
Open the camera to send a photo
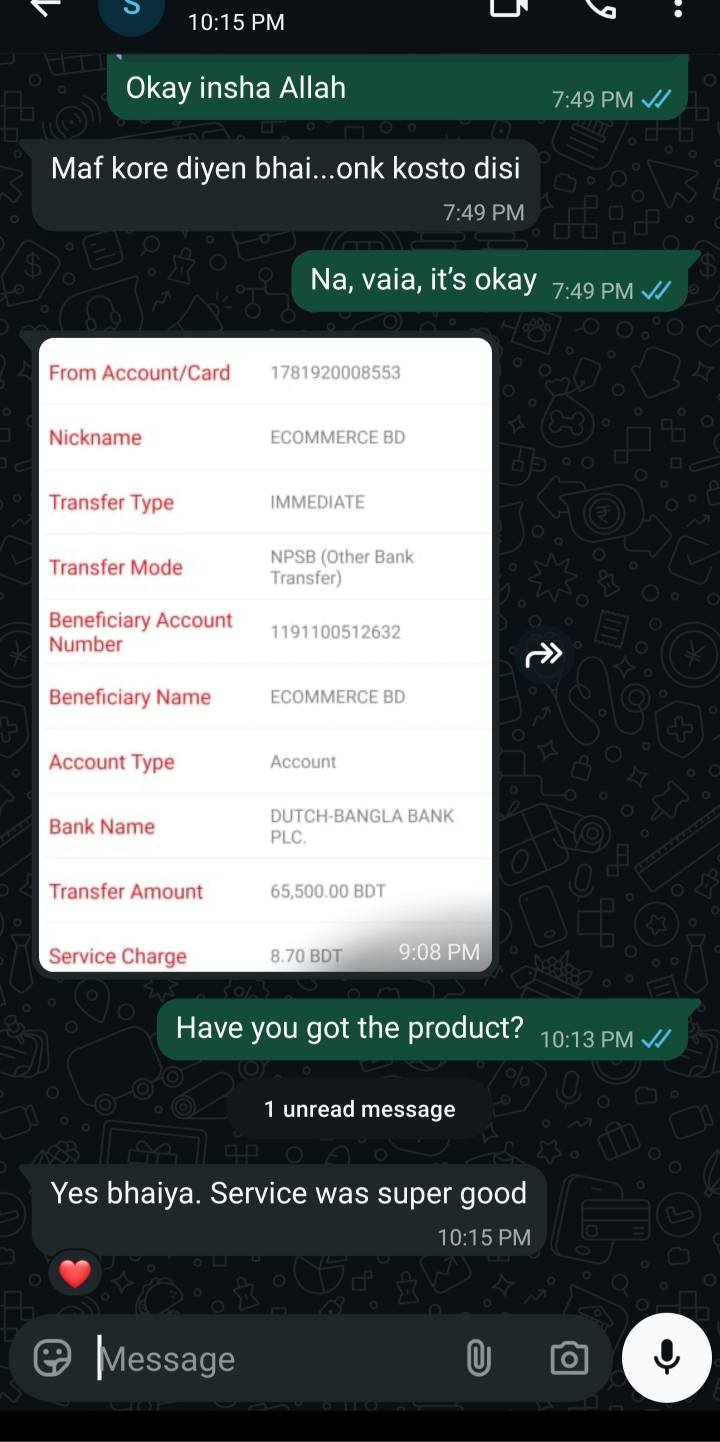[569, 1358]
